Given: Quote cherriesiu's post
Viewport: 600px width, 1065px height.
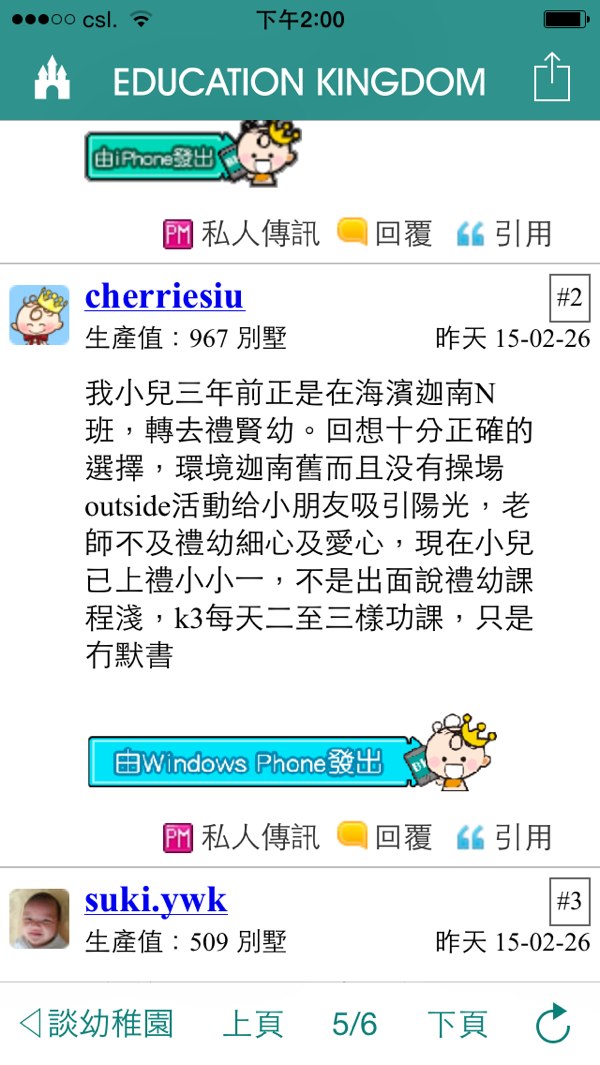Looking at the screenshot, I should point(504,837).
